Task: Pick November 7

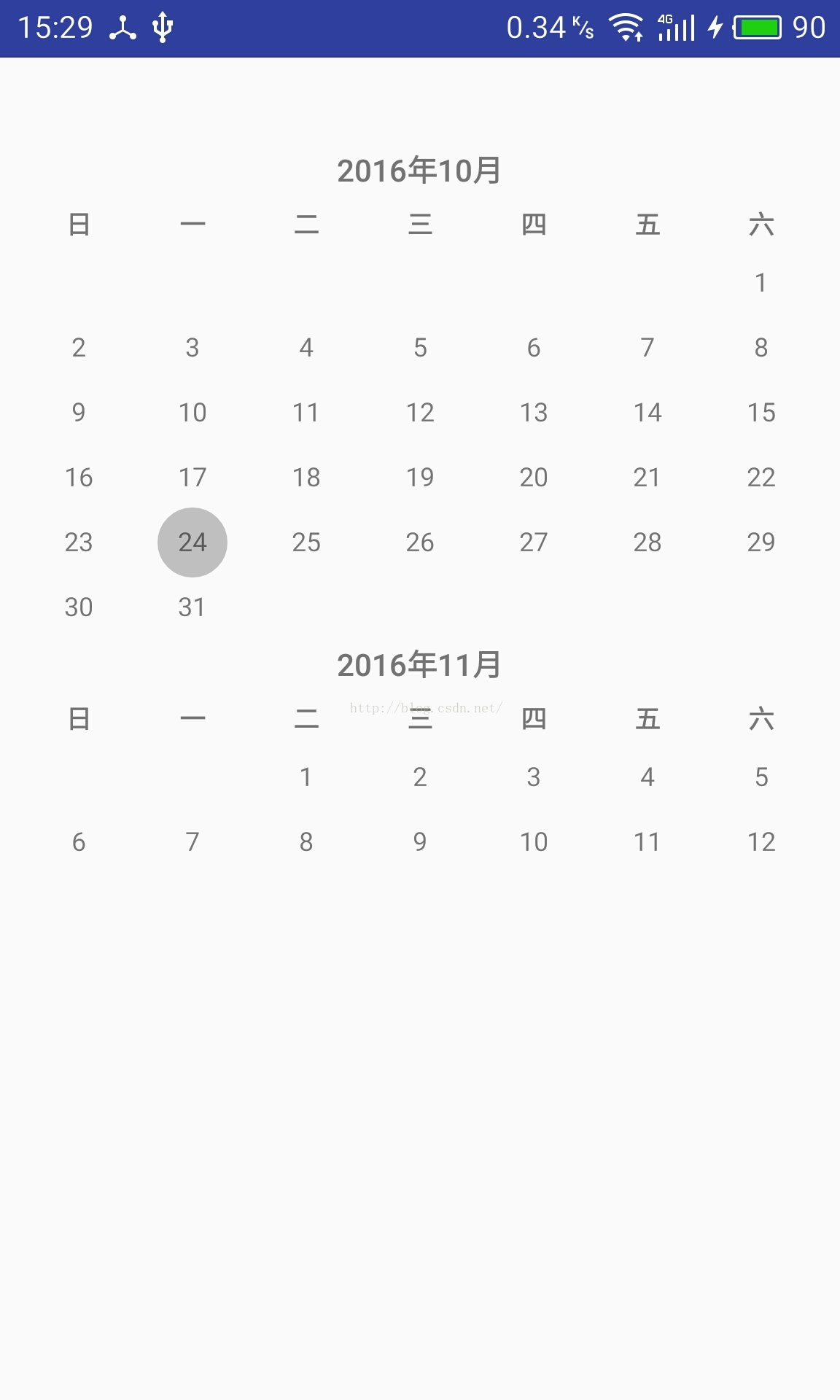Action: pos(192,842)
